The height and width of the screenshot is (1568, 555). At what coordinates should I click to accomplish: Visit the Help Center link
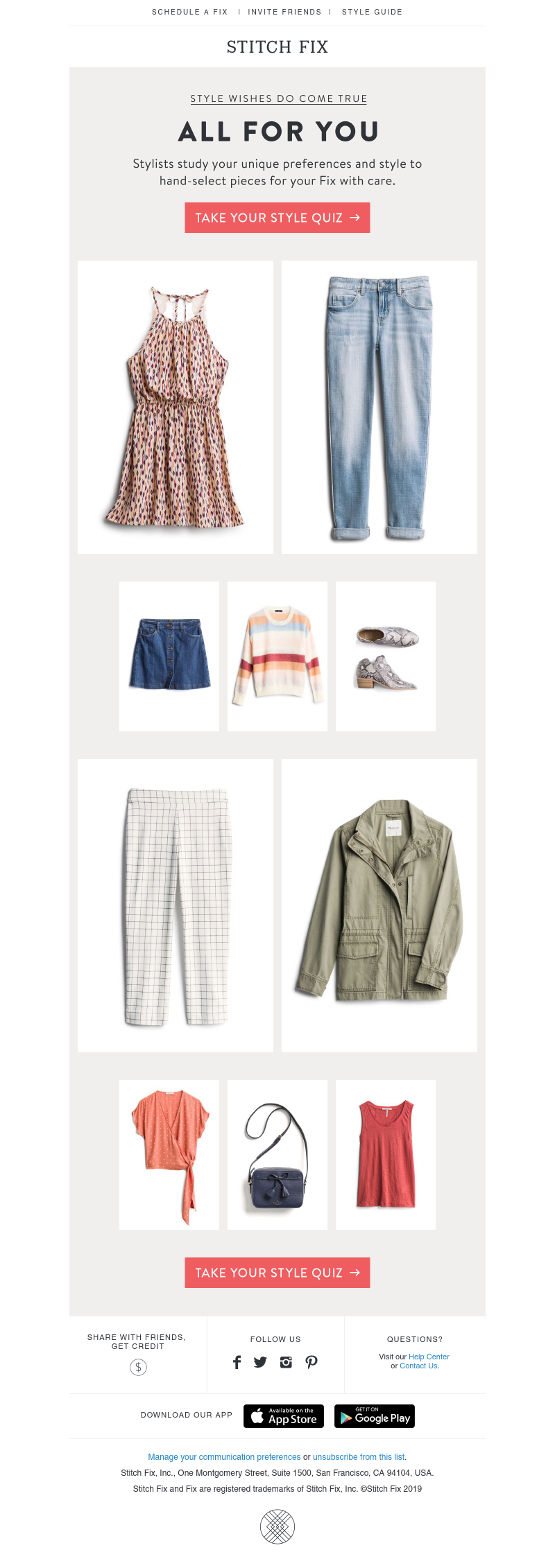(x=429, y=1357)
